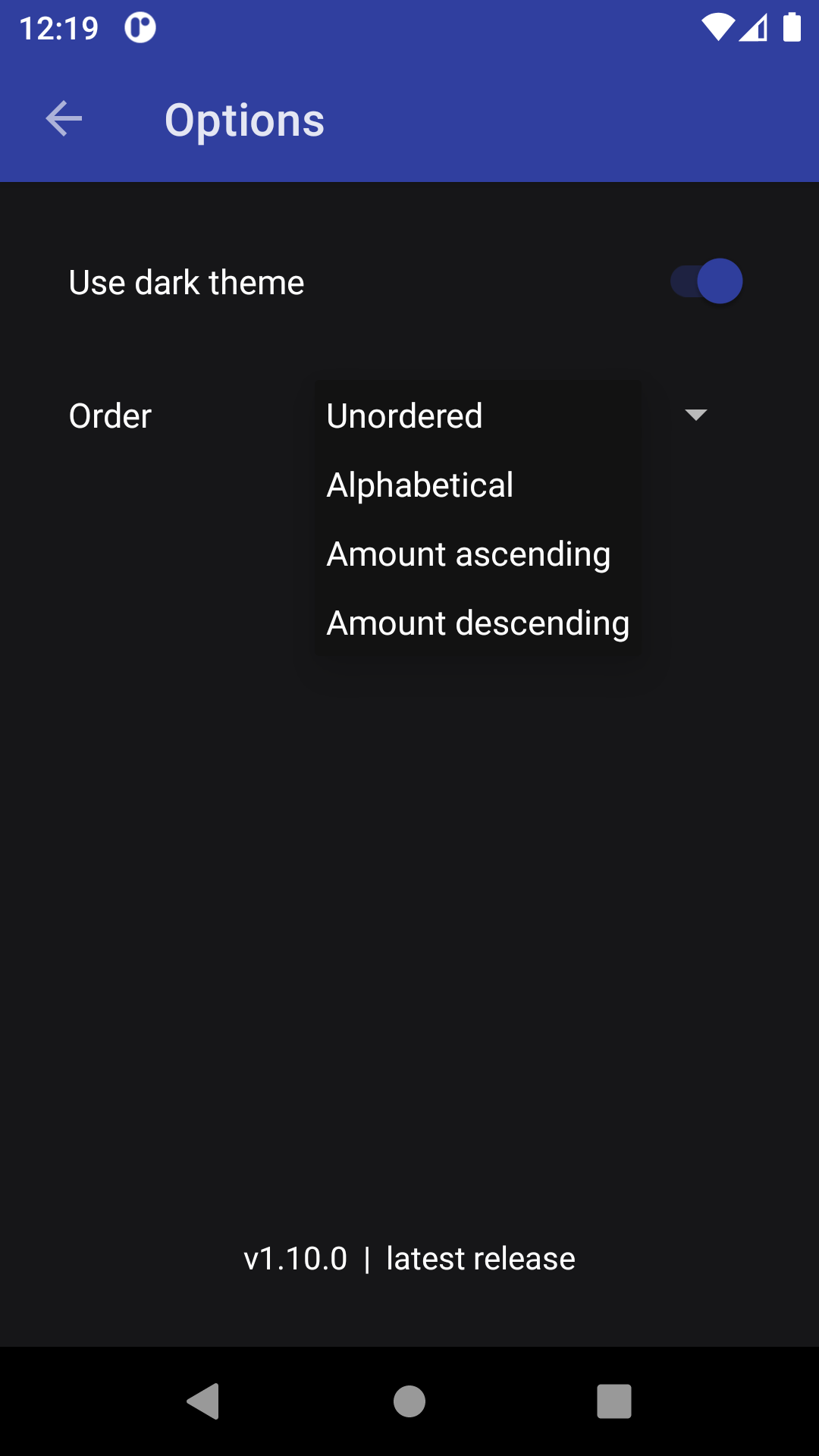Open the system recent apps view
Screen dimensions: 819x1456
(x=613, y=1401)
